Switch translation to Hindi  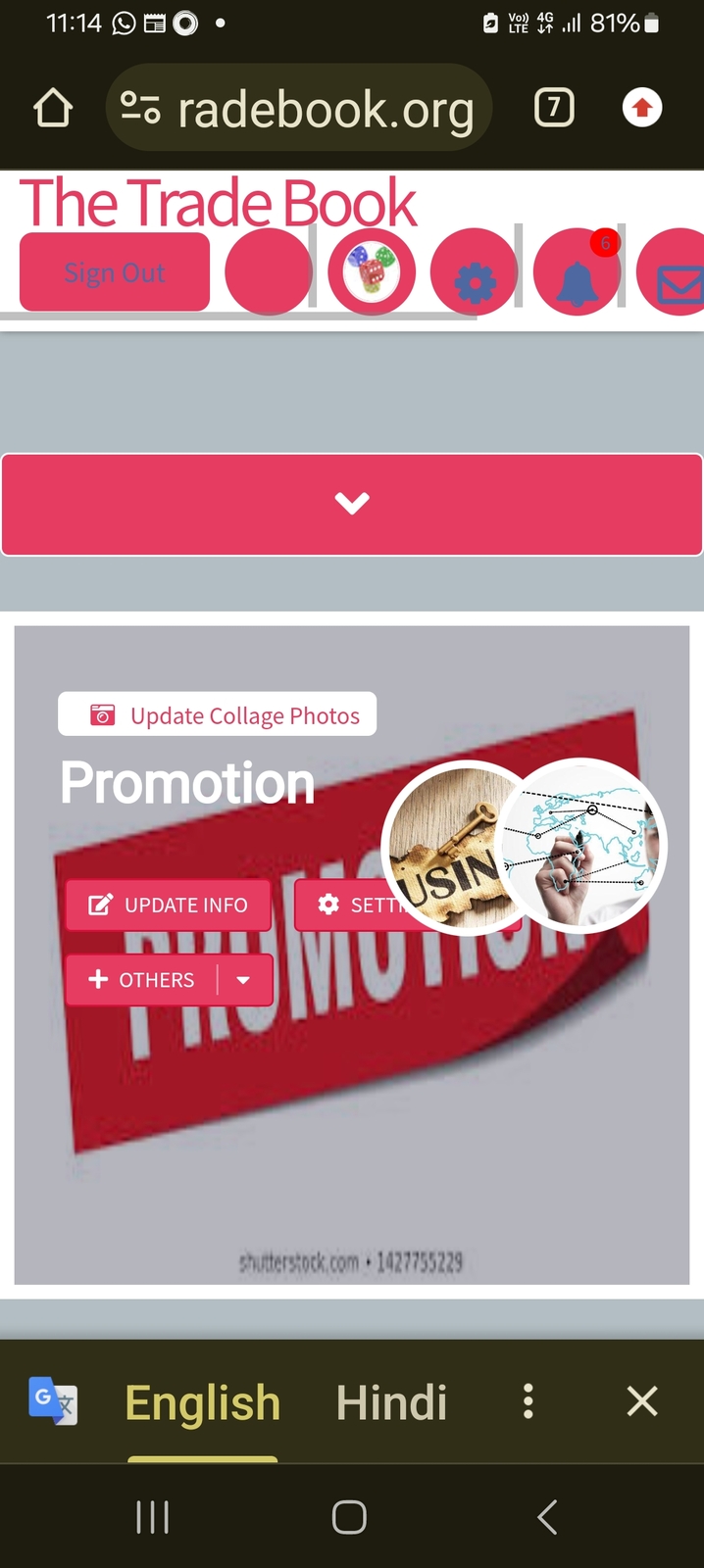coord(391,1402)
